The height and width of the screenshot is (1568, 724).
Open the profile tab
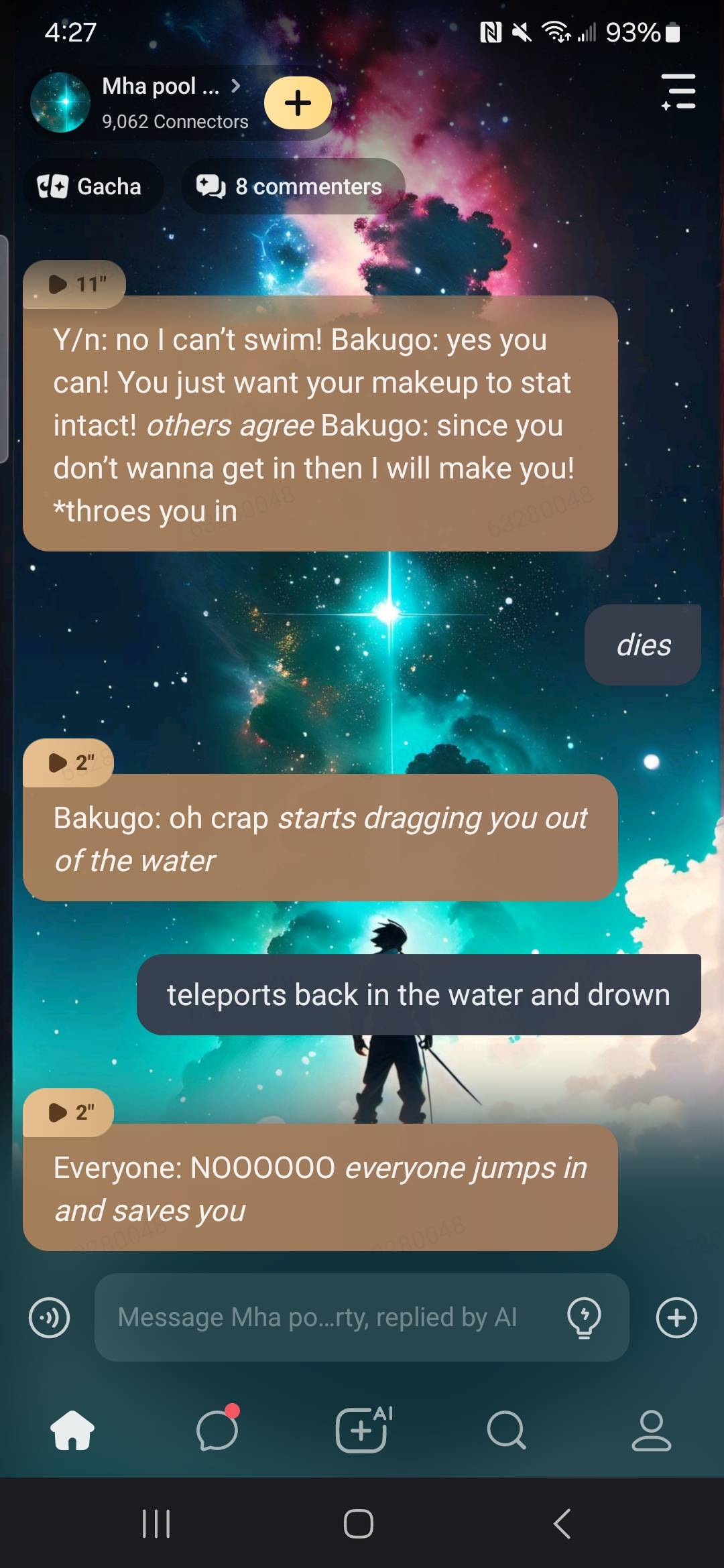coord(651,1430)
